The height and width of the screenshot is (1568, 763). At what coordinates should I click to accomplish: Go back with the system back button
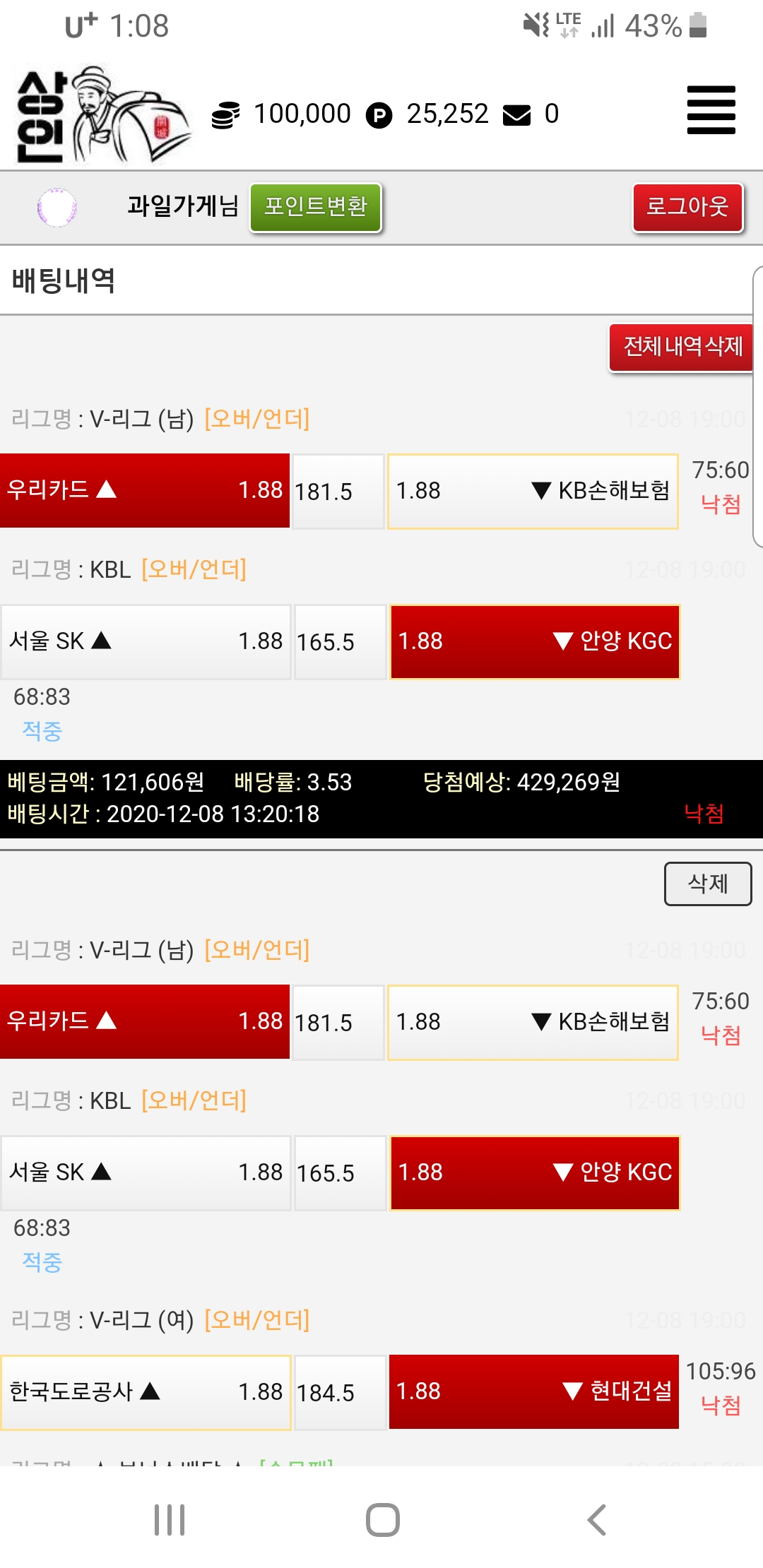tap(597, 1519)
